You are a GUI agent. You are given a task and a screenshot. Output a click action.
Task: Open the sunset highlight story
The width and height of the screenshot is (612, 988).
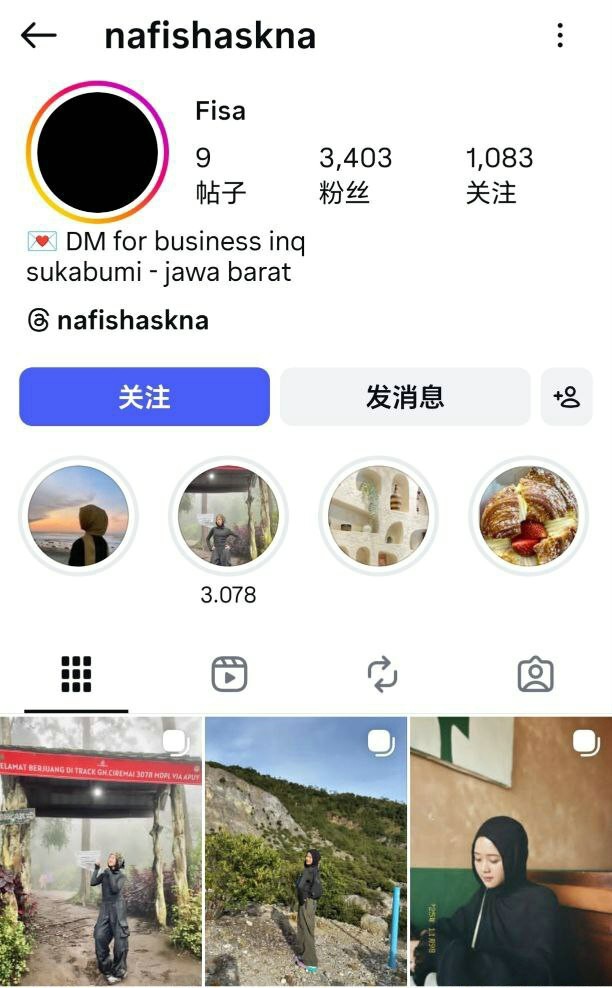(78, 516)
